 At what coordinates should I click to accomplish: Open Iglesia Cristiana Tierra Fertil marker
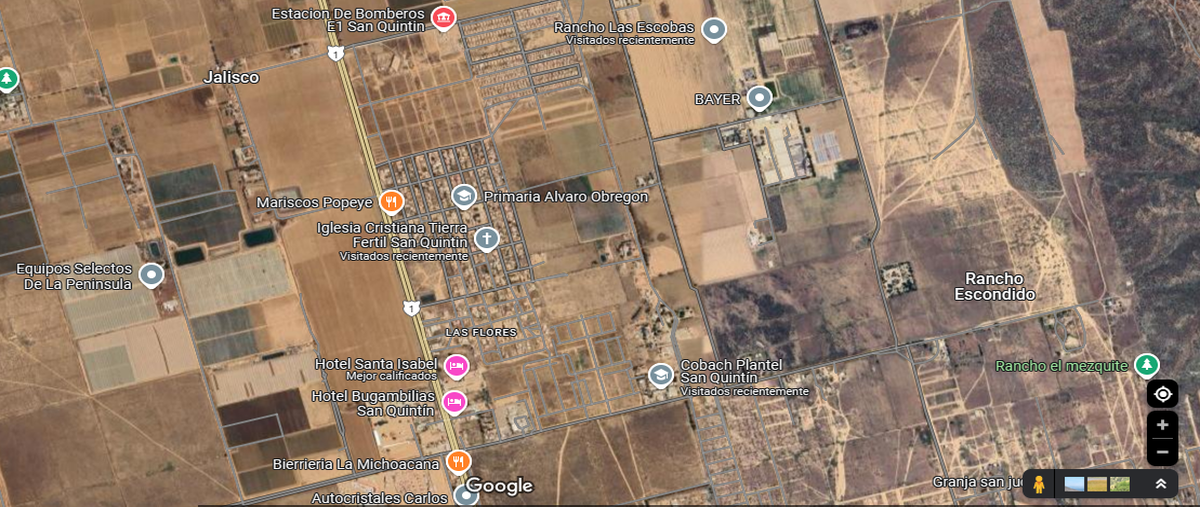486,238
